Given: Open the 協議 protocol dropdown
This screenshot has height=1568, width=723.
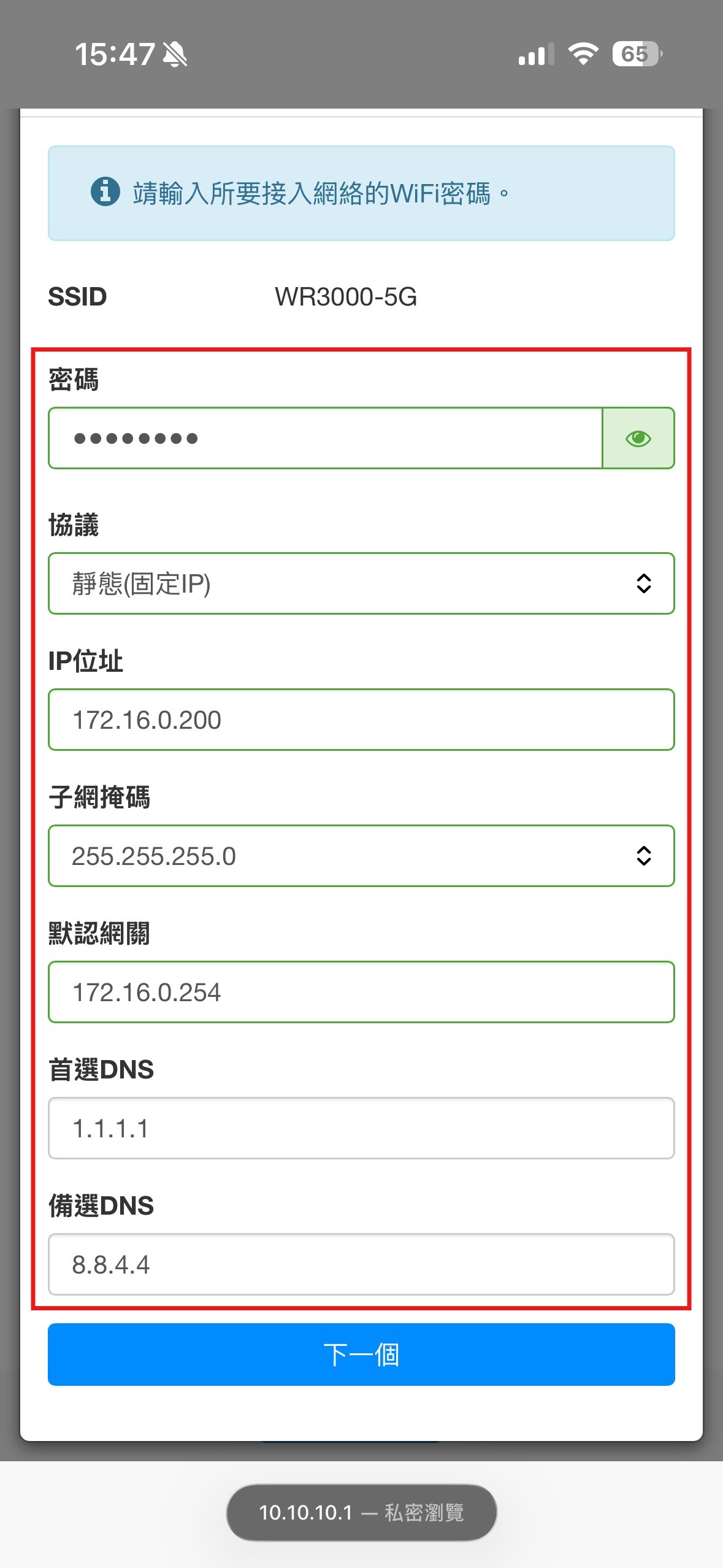Looking at the screenshot, I should pyautogui.click(x=361, y=584).
